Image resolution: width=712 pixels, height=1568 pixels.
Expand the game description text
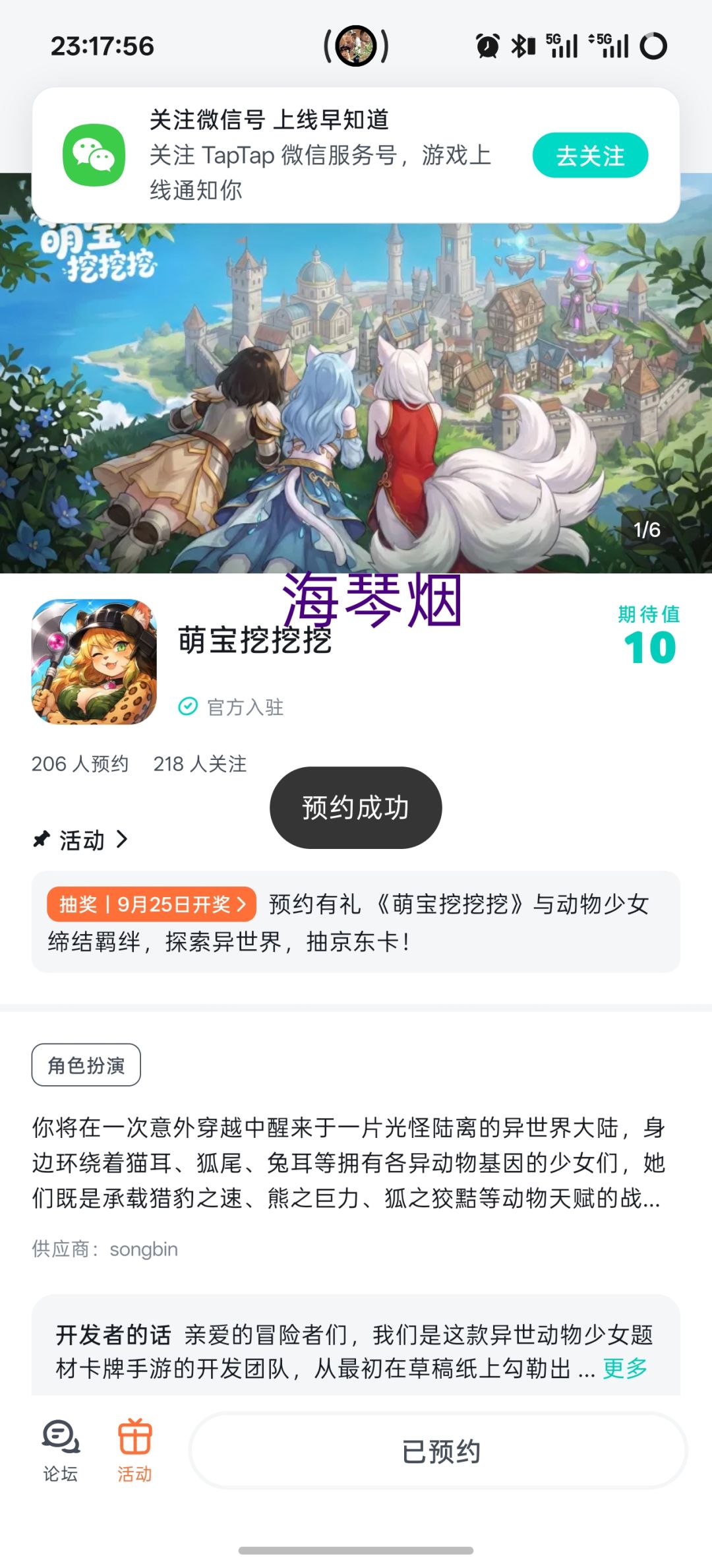click(347, 1162)
